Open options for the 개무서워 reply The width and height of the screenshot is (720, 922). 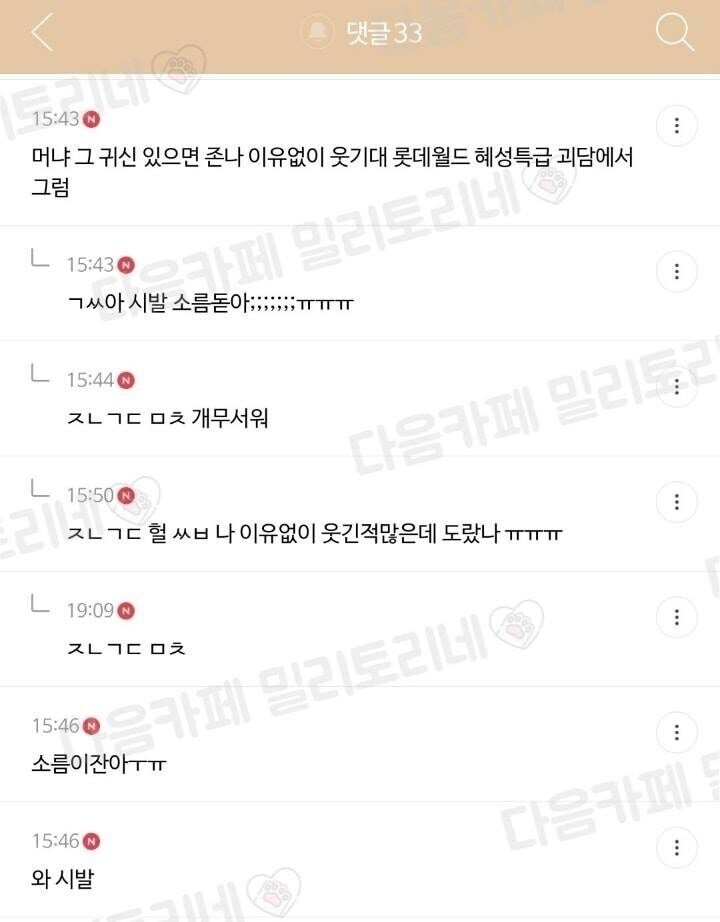(677, 386)
